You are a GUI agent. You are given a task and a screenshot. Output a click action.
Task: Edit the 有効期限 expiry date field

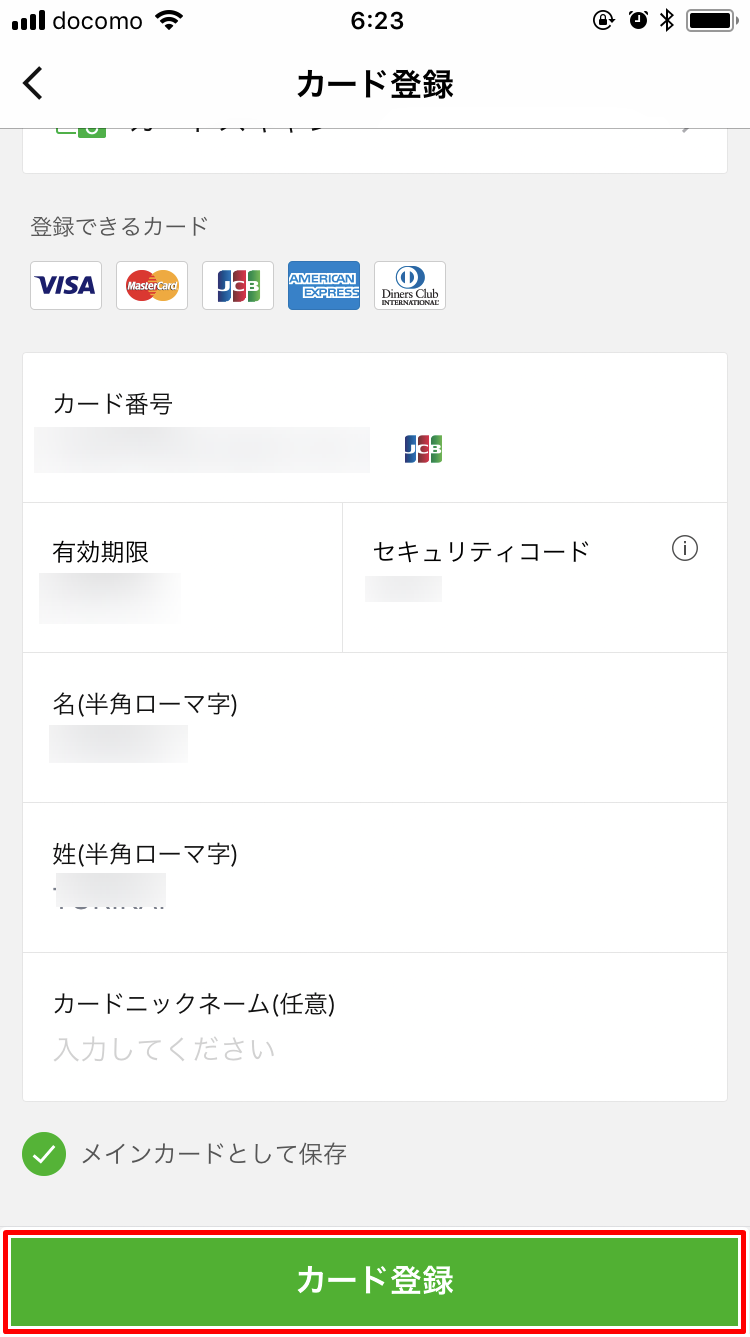pos(183,578)
